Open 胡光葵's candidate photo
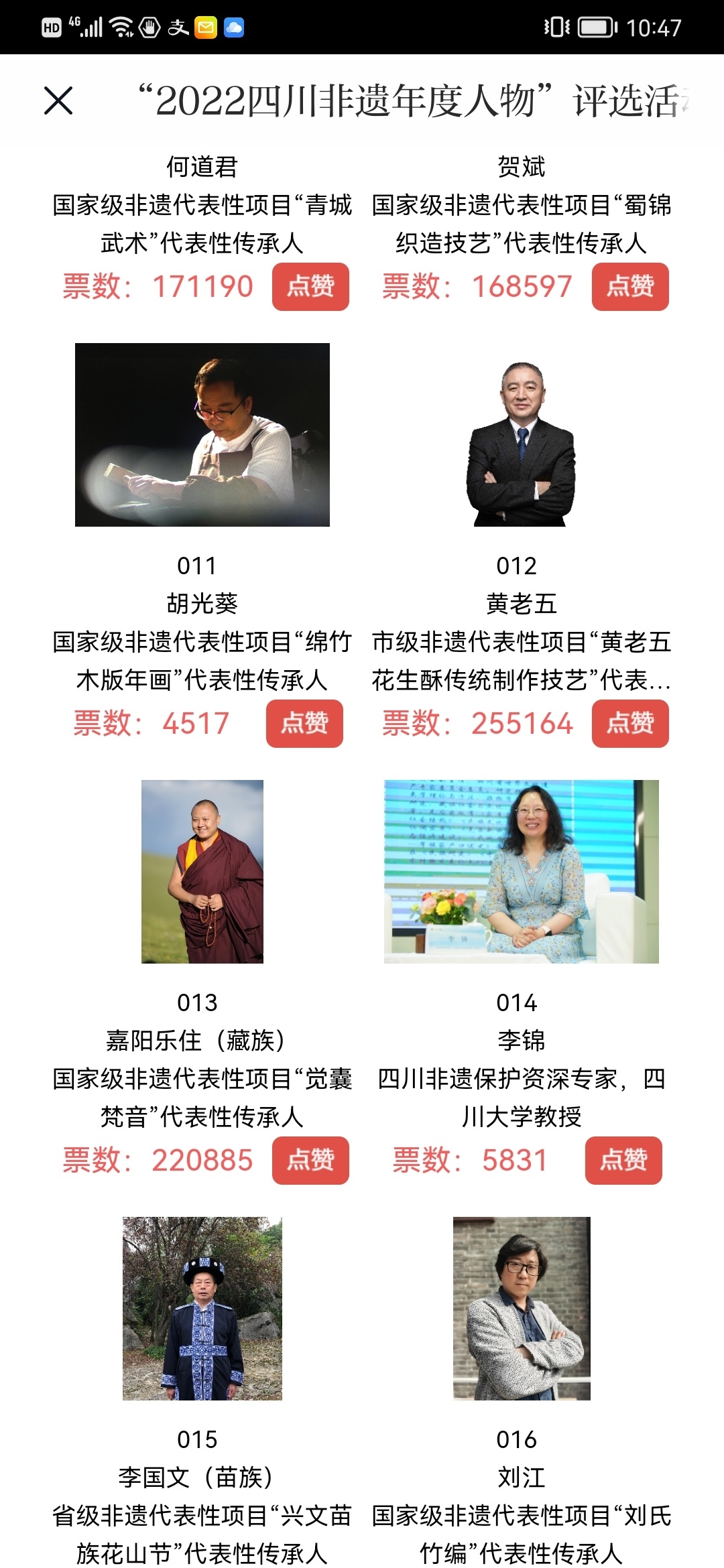724x1568 pixels. tap(202, 435)
